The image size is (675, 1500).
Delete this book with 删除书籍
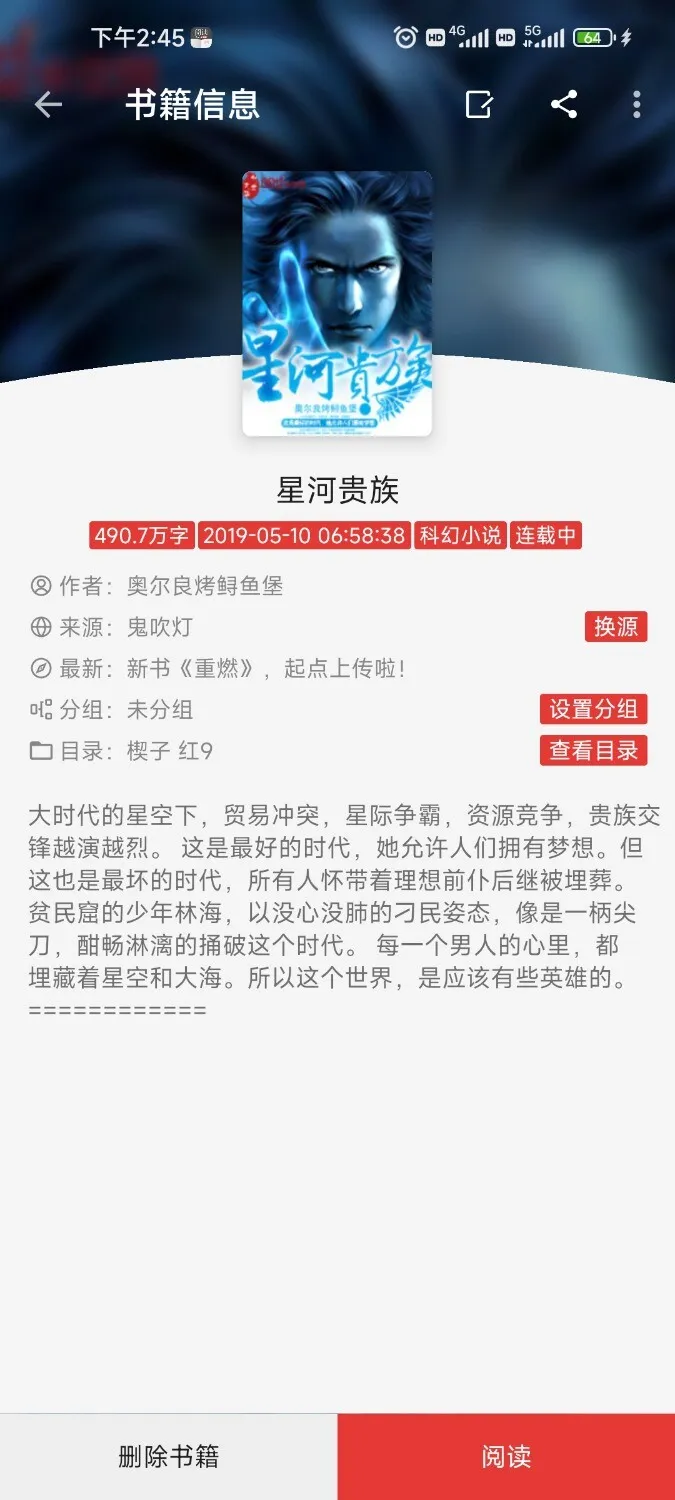click(x=168, y=1456)
